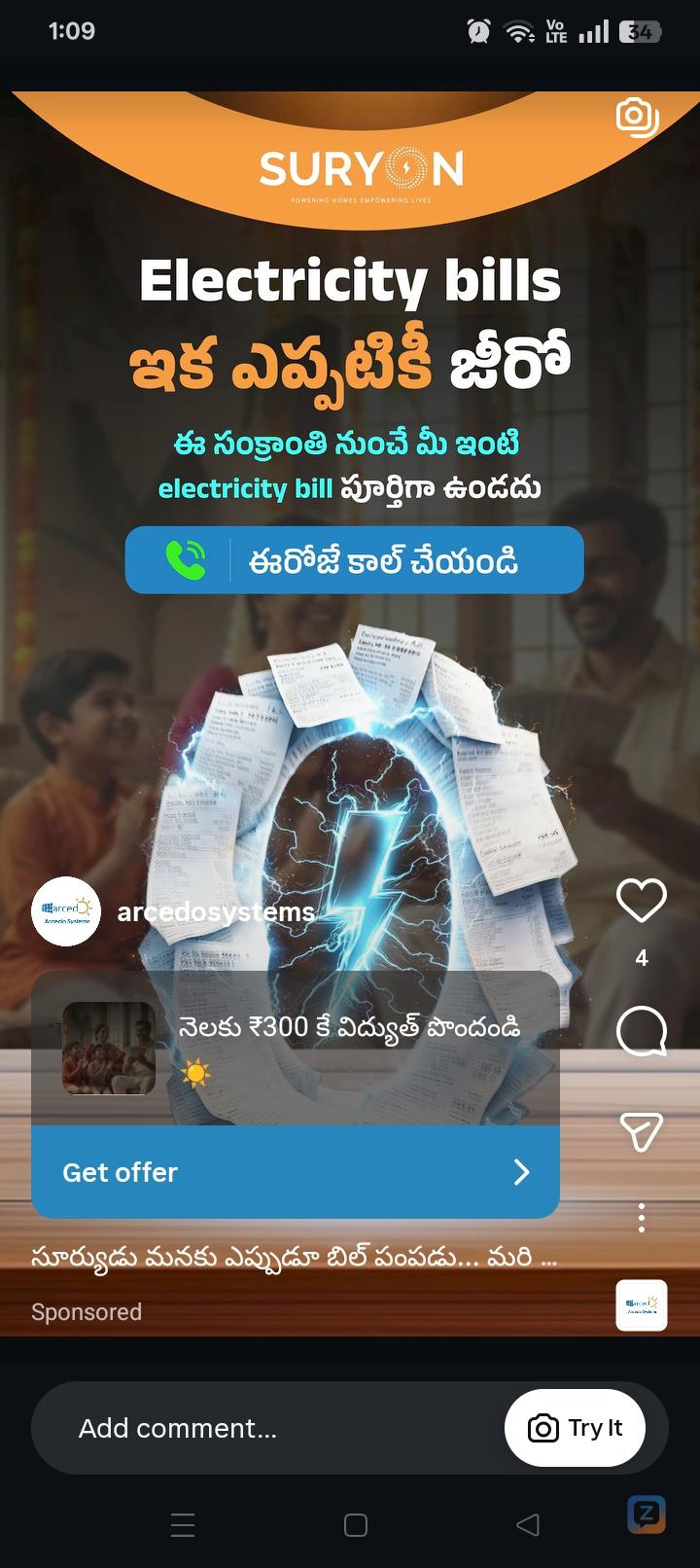Go back using the system back button
Viewport: 700px width, 1568px height.
click(527, 1524)
